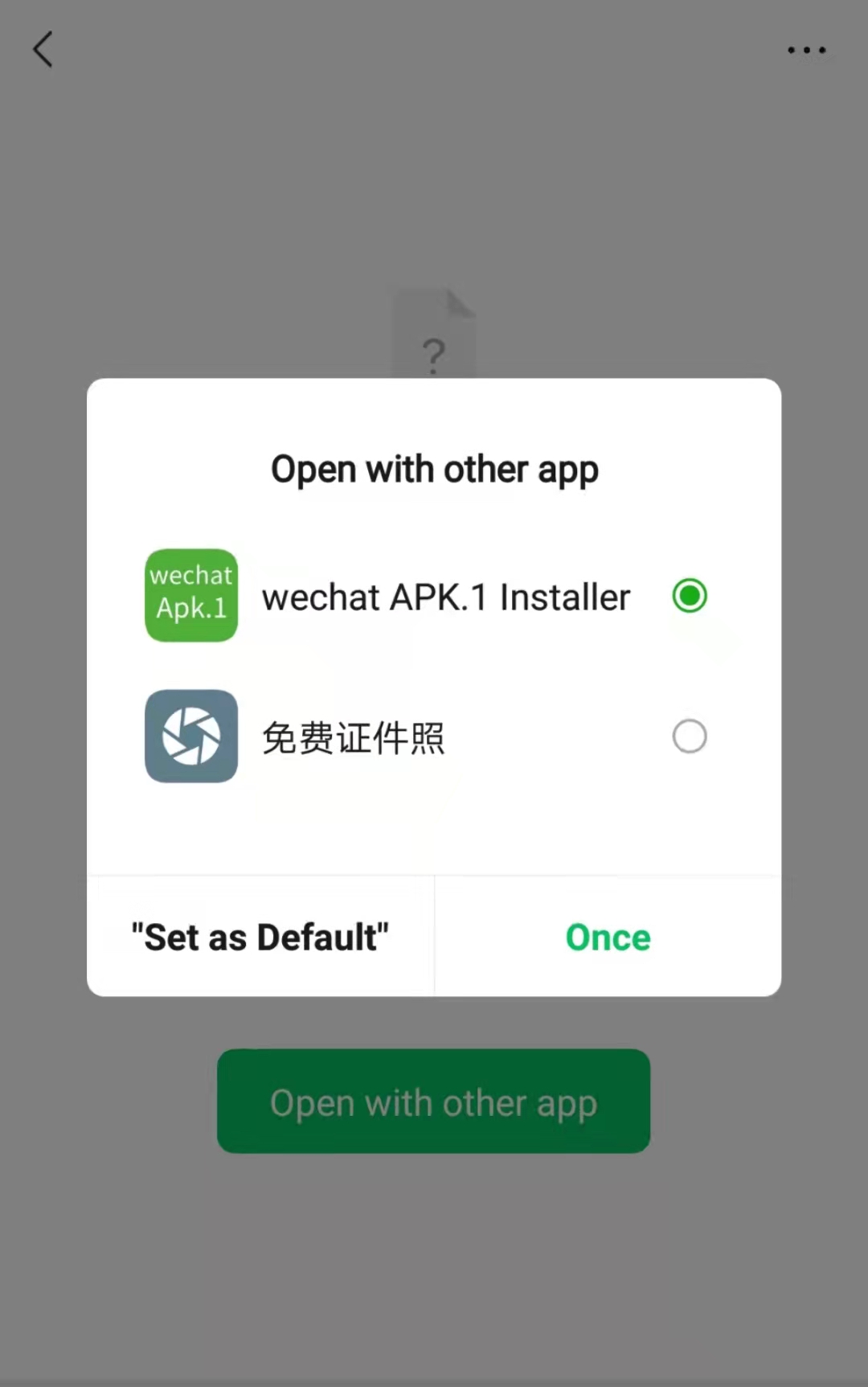Select the row labeled 免费证件照
The width and height of the screenshot is (868, 1387).
pos(354,737)
